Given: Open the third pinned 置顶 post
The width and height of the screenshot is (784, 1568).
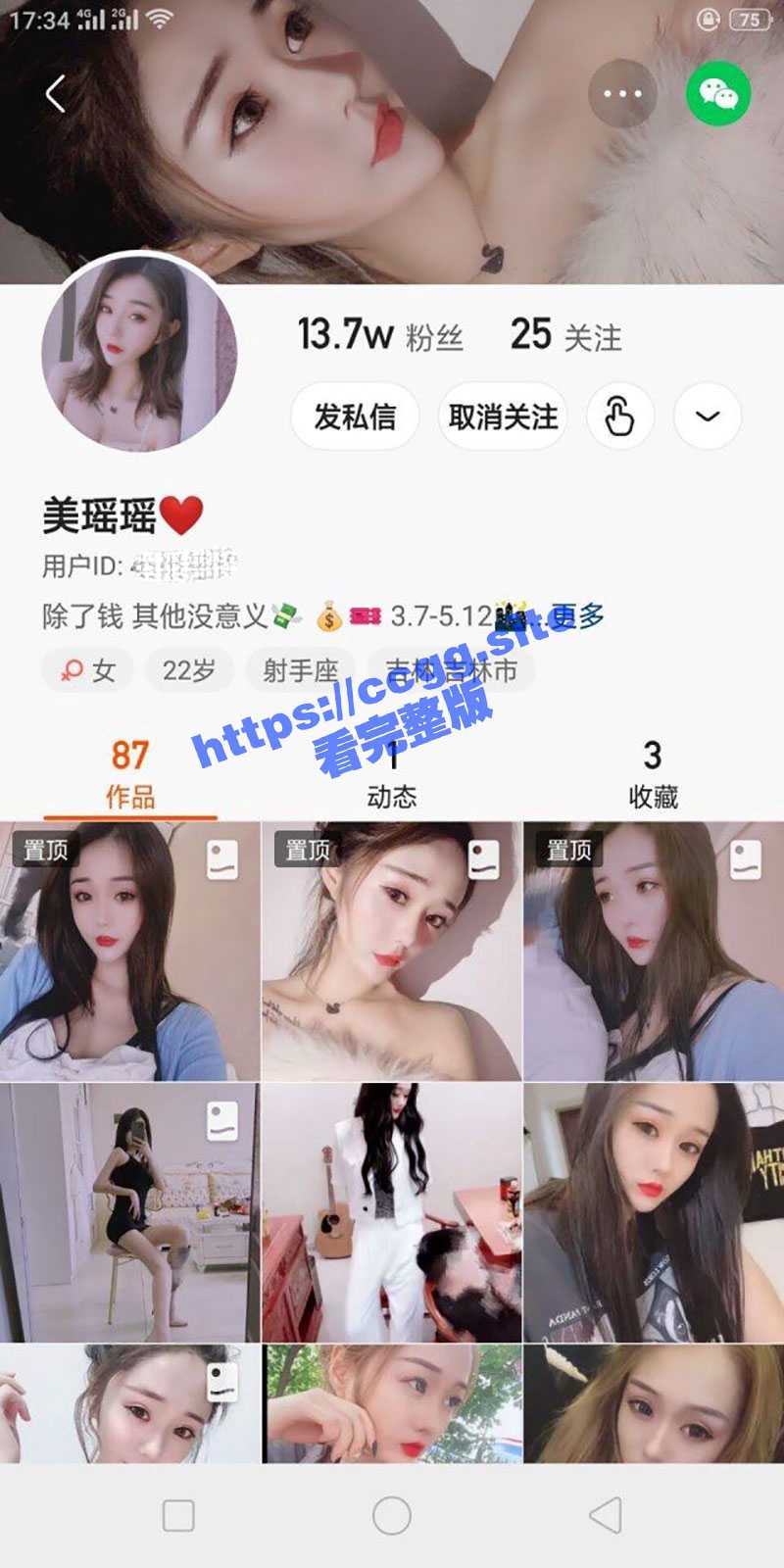Looking at the screenshot, I should point(654,951).
